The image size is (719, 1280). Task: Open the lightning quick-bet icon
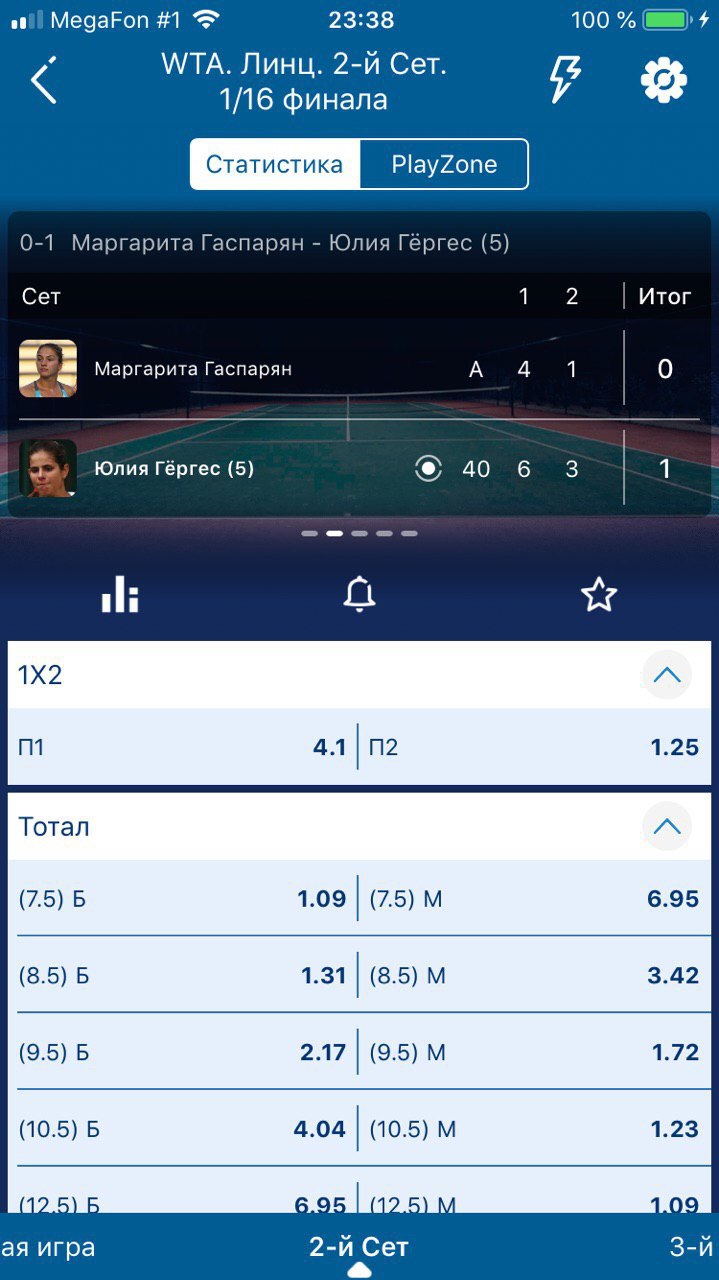565,80
